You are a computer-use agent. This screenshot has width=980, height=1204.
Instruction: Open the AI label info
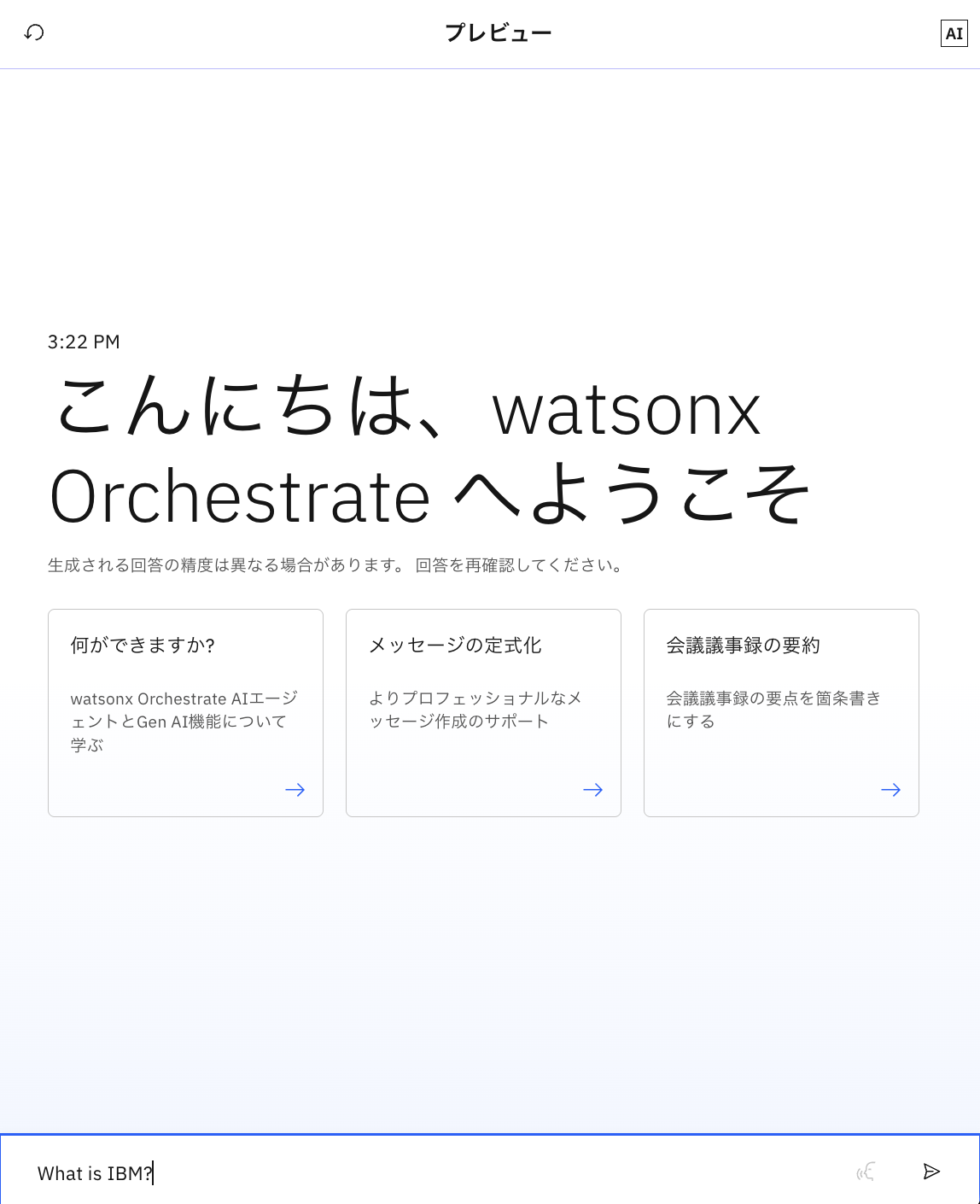click(x=954, y=33)
